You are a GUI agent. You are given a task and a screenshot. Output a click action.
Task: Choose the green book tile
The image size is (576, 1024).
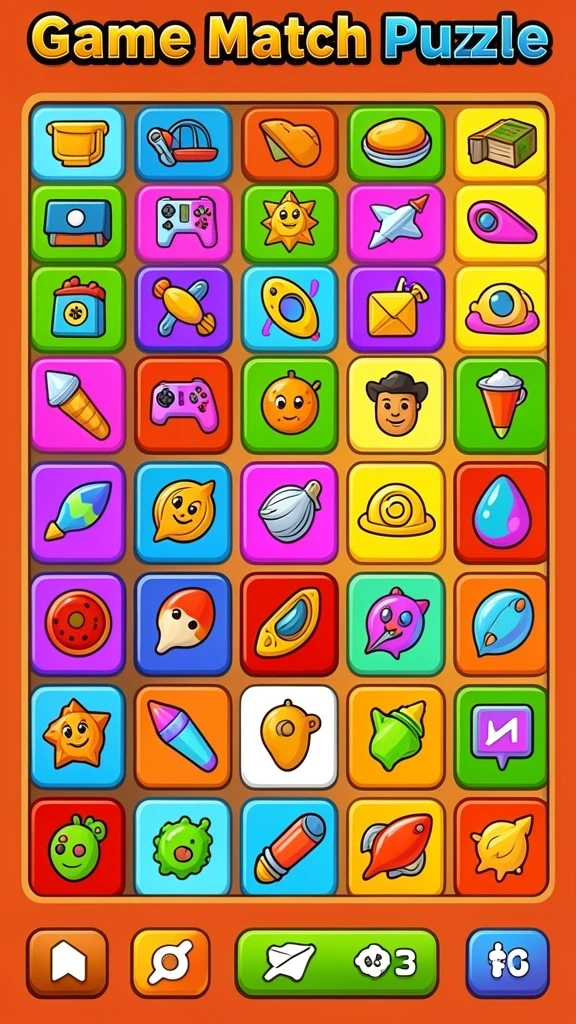[502, 143]
